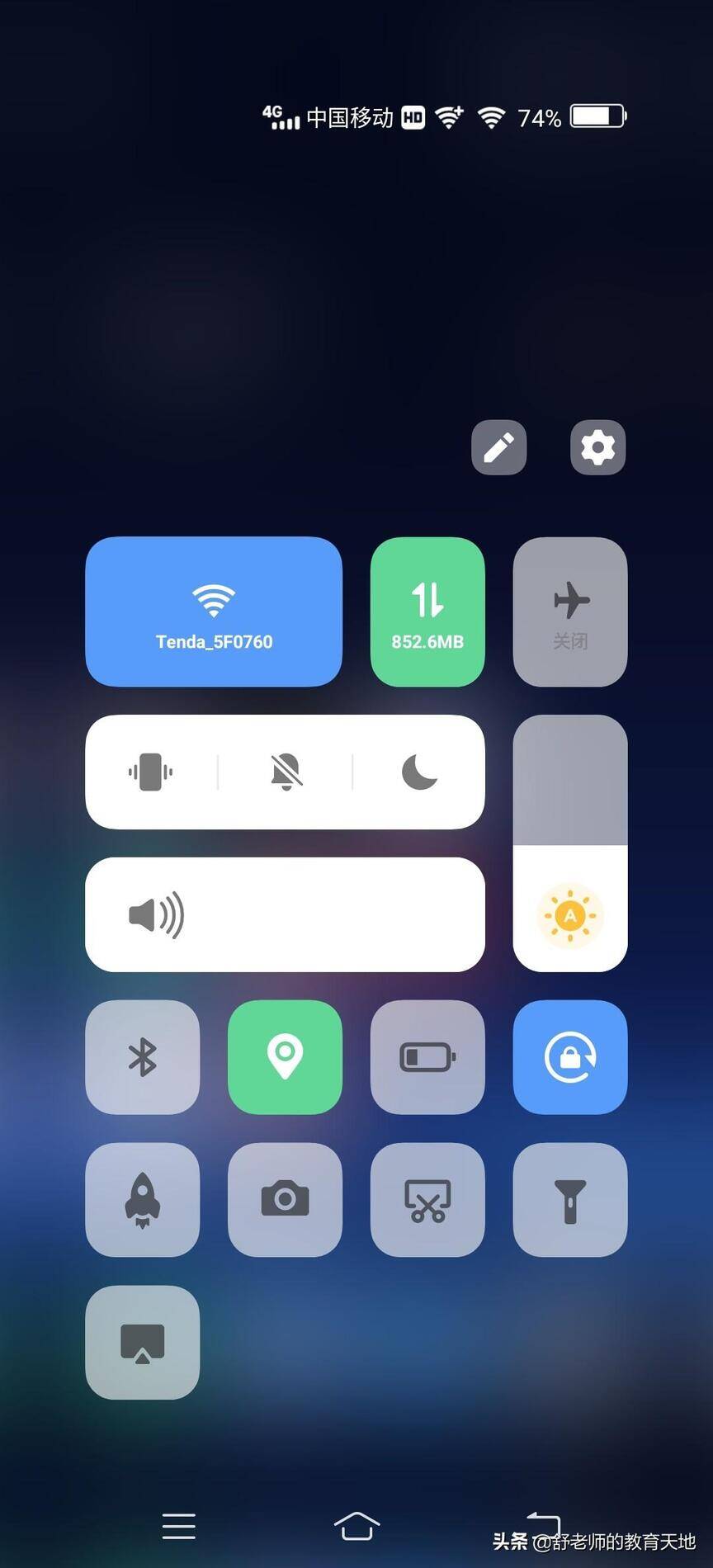Toggle the Tenda_5F0760 Wi-Fi tile
The width and height of the screenshot is (713, 1568).
pyautogui.click(x=214, y=612)
